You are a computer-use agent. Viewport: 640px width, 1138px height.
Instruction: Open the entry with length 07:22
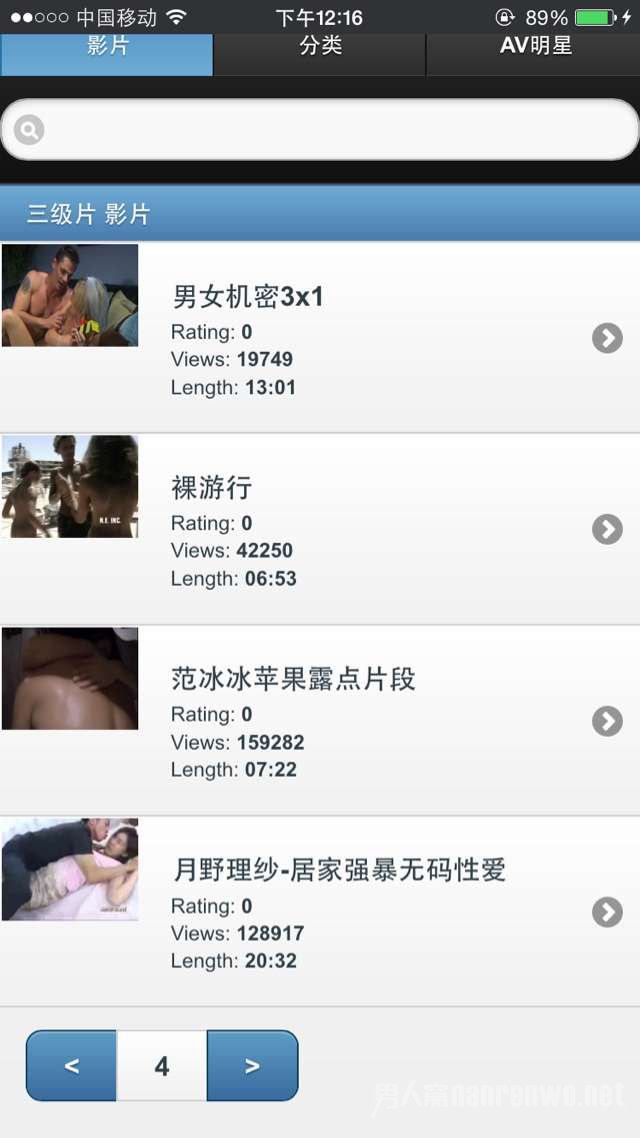pyautogui.click(x=320, y=720)
